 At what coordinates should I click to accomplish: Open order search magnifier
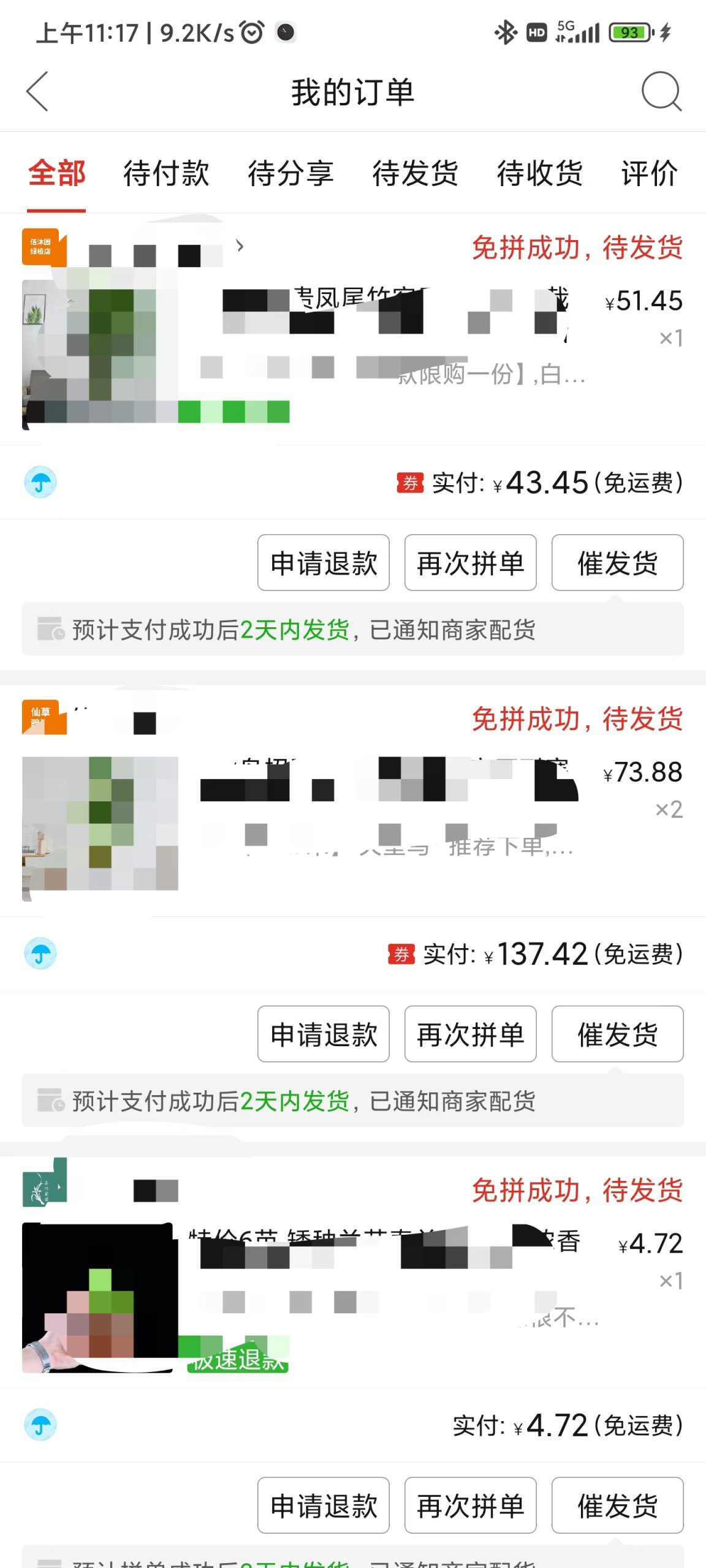(661, 92)
